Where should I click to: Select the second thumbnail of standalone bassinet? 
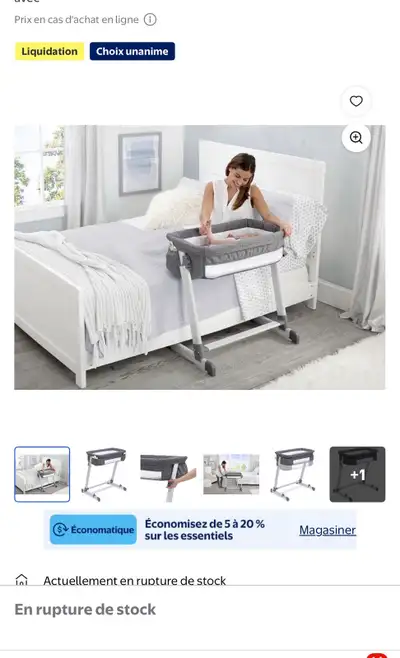[x=105, y=474]
